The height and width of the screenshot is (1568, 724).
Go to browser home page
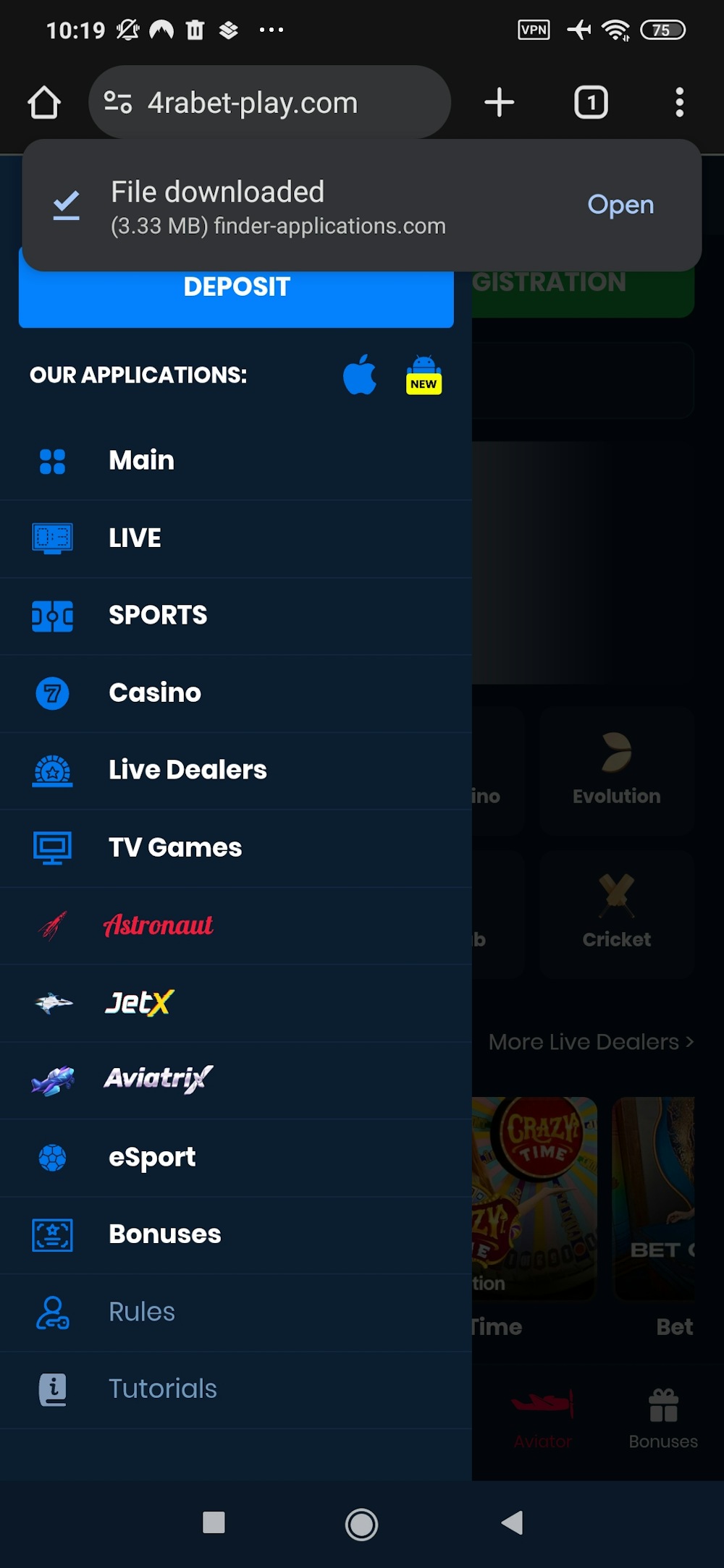44,103
